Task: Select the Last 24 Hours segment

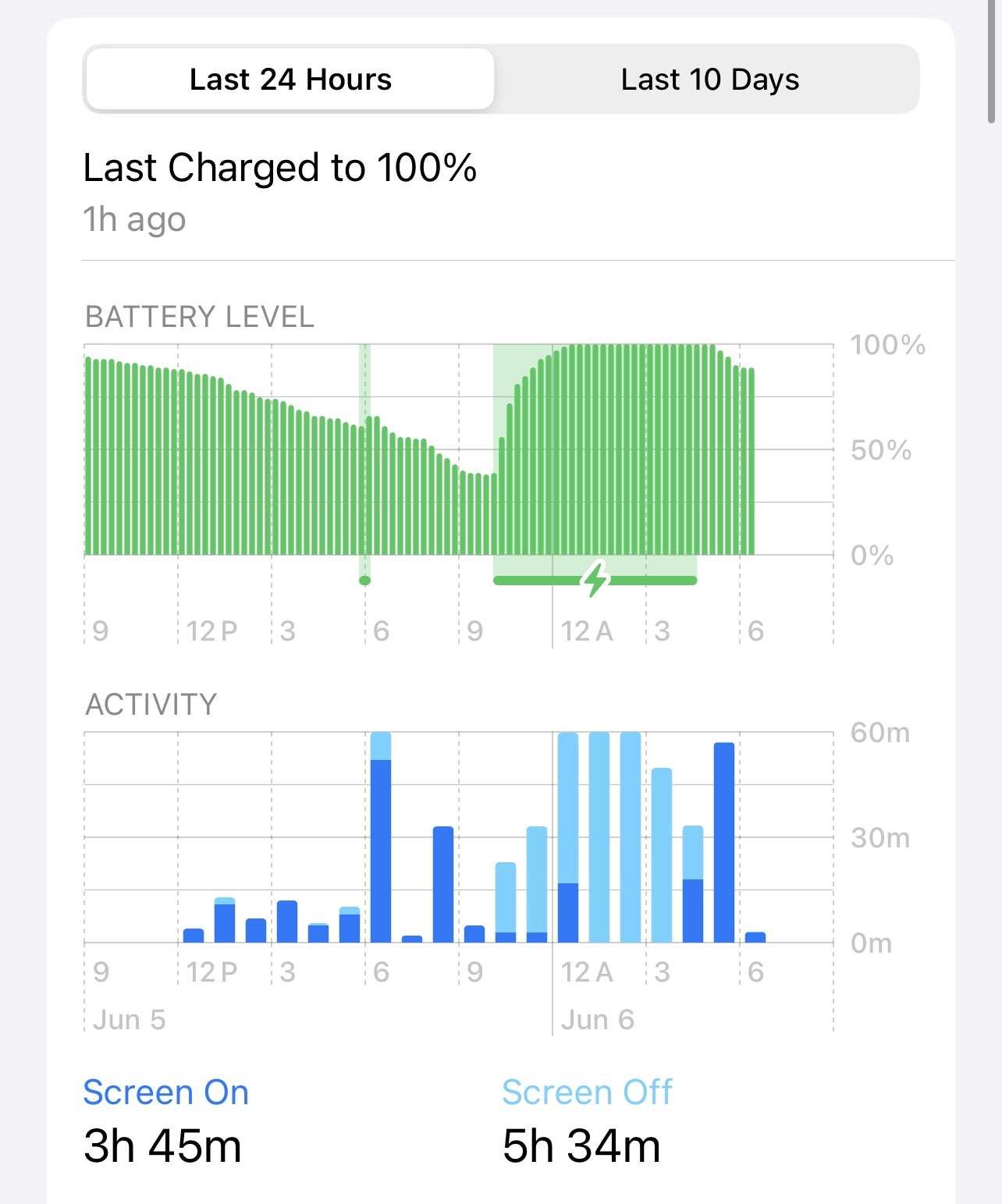Action: coord(290,80)
